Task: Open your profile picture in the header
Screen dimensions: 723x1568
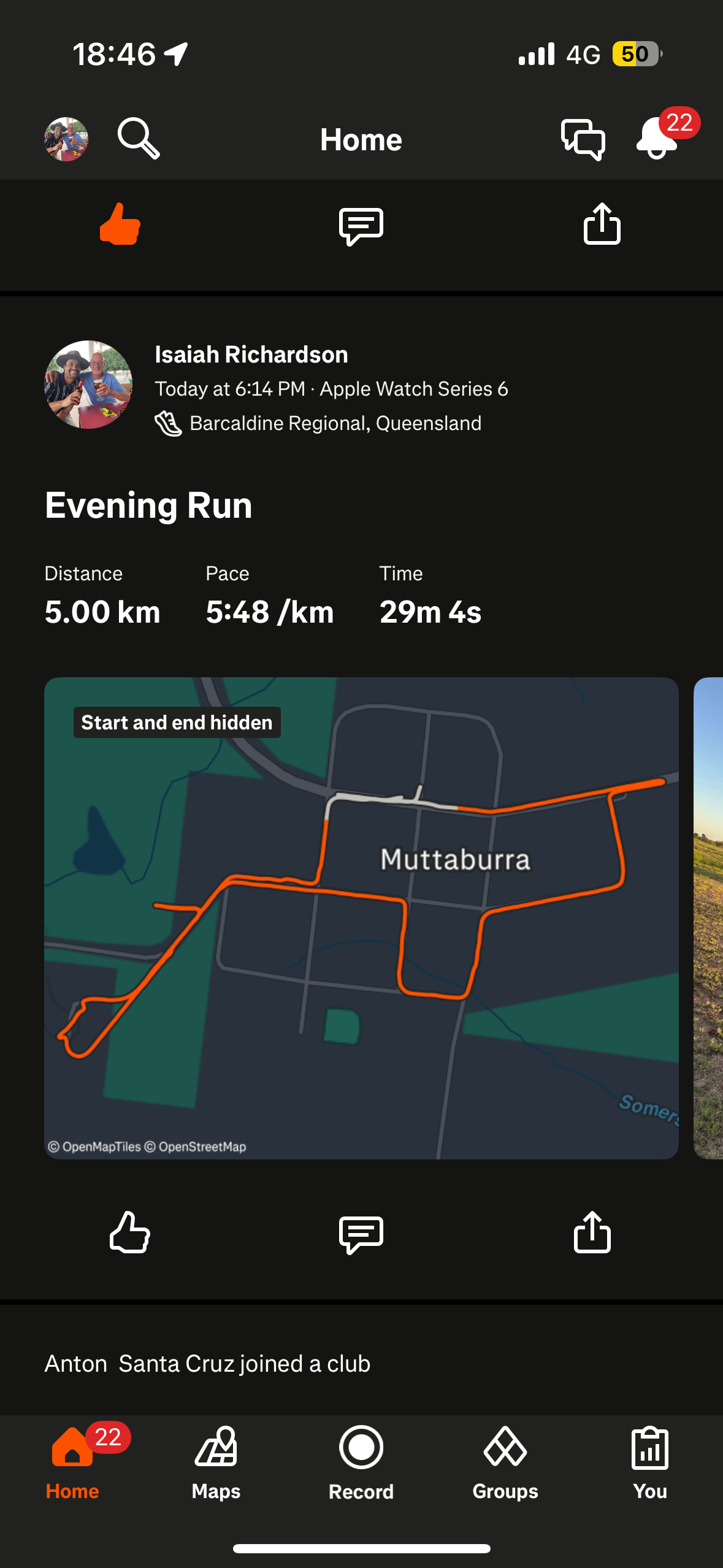Action: (x=66, y=139)
